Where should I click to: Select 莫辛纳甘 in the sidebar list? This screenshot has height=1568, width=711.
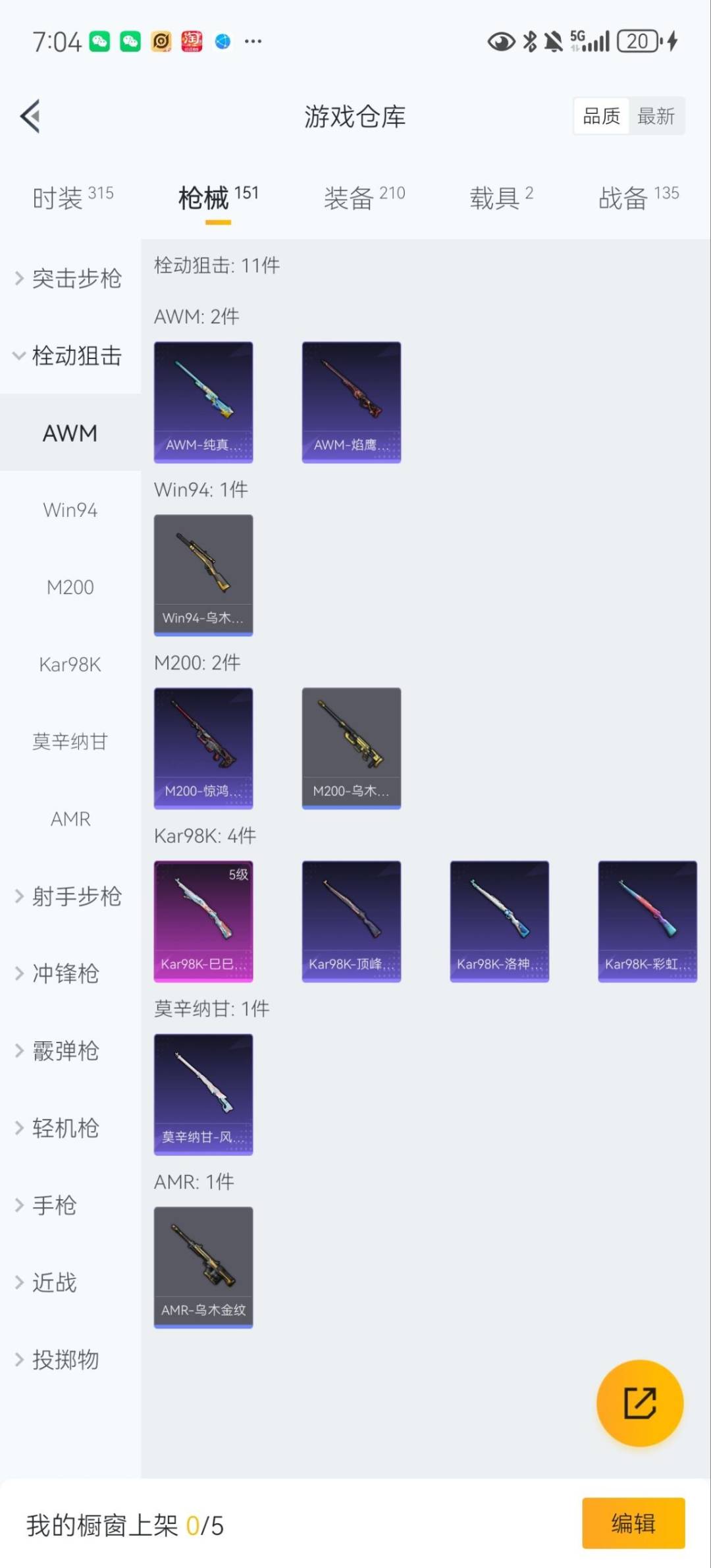[70, 742]
